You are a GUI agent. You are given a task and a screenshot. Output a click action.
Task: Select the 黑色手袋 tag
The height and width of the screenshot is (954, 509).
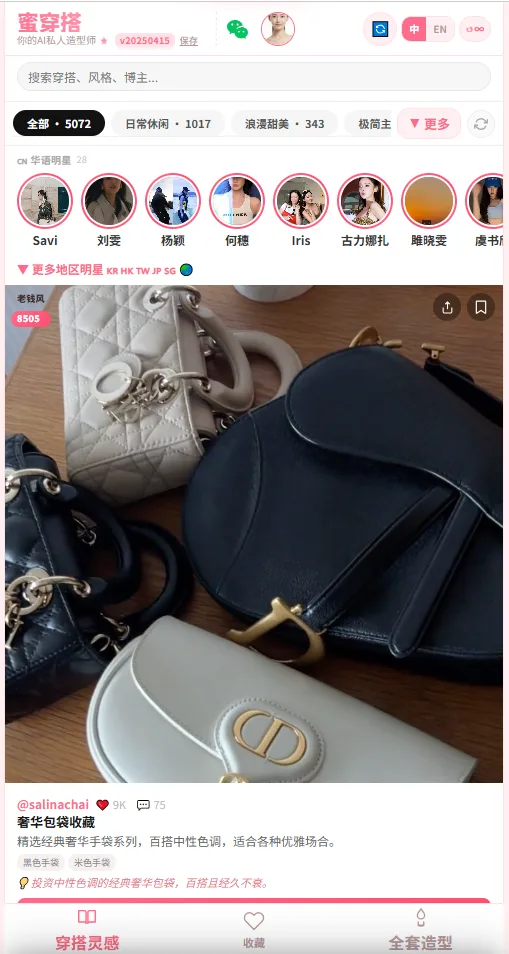click(x=41, y=862)
